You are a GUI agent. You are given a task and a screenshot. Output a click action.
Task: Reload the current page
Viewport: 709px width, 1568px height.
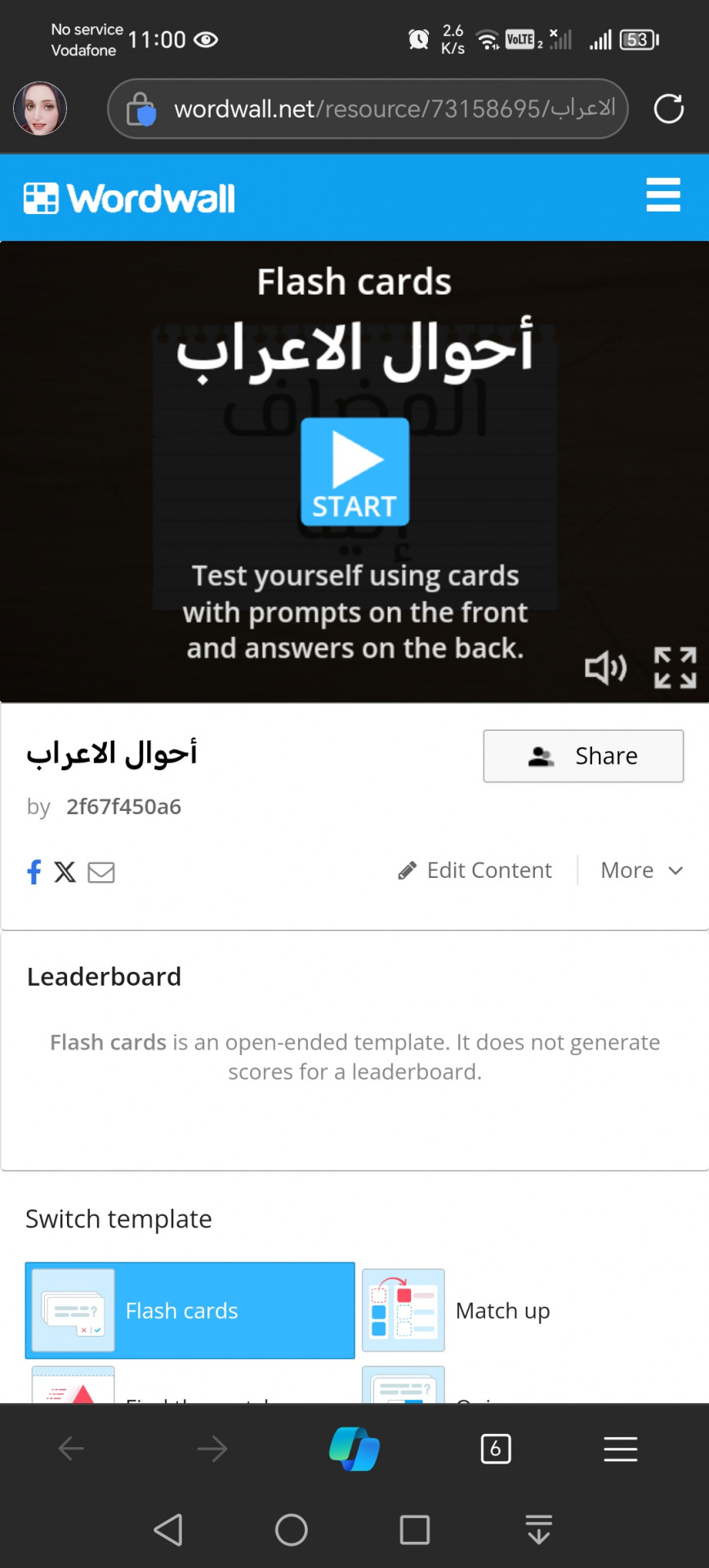pos(668,109)
